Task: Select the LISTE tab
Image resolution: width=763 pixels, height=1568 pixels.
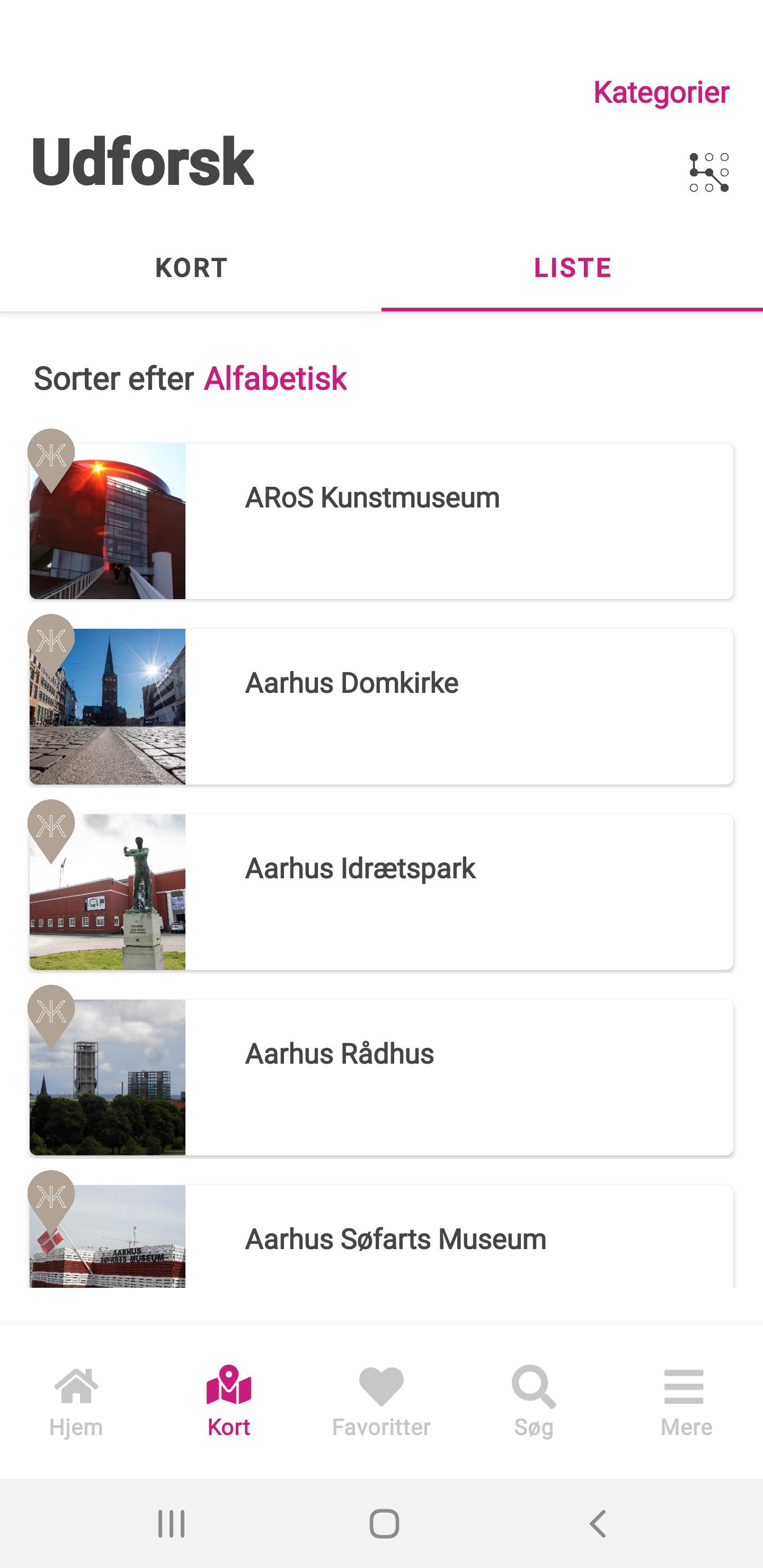Action: tap(572, 269)
